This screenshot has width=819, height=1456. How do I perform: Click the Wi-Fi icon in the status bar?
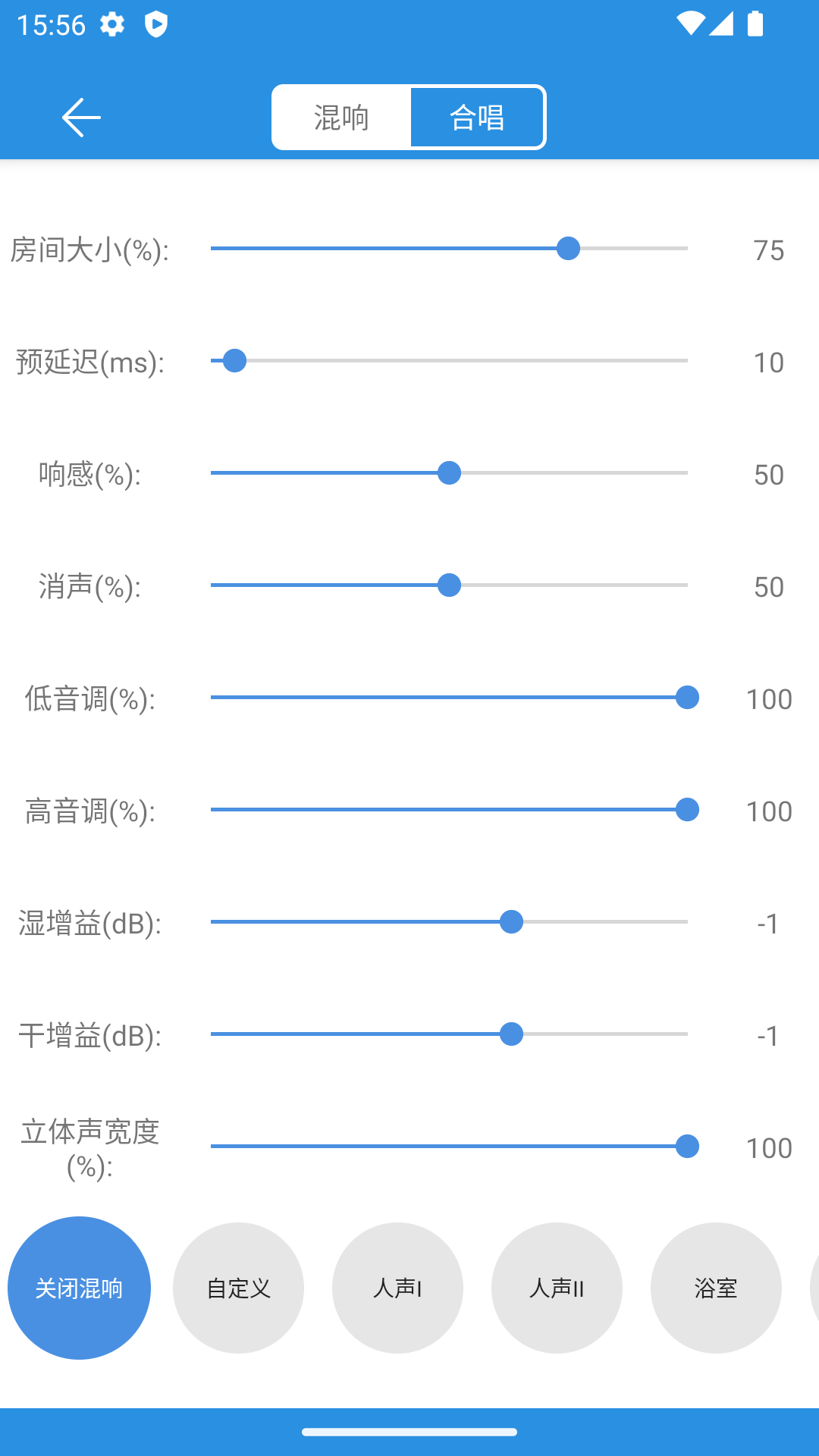point(692,24)
